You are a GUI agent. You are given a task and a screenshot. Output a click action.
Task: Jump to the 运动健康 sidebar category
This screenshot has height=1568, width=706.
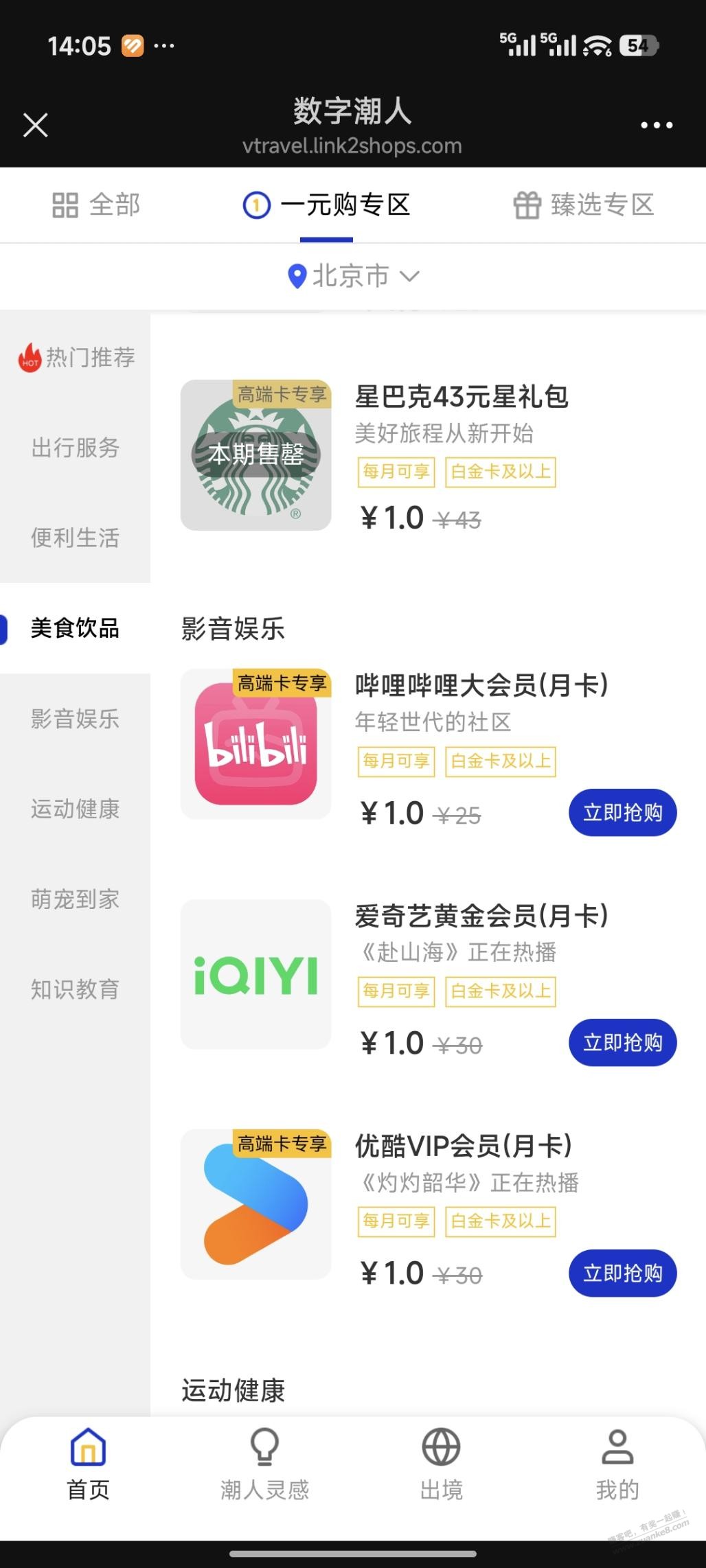pos(76,809)
